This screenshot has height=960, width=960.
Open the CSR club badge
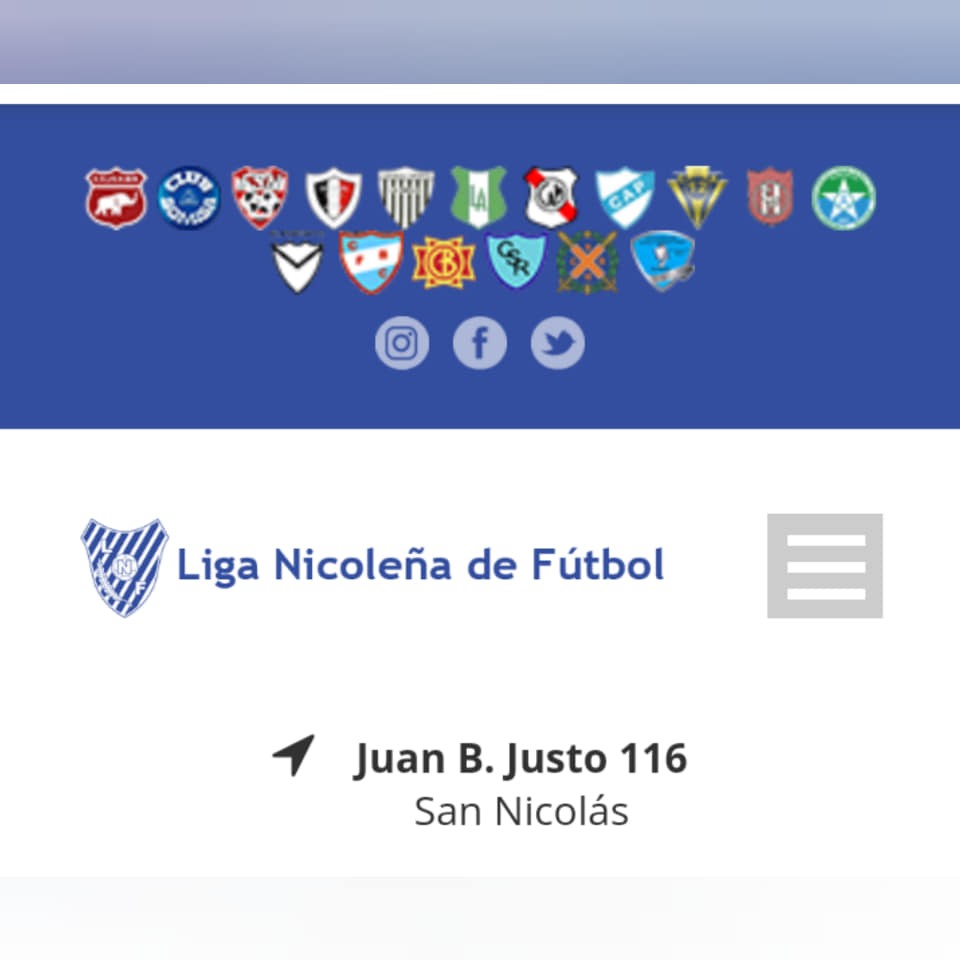(516, 261)
